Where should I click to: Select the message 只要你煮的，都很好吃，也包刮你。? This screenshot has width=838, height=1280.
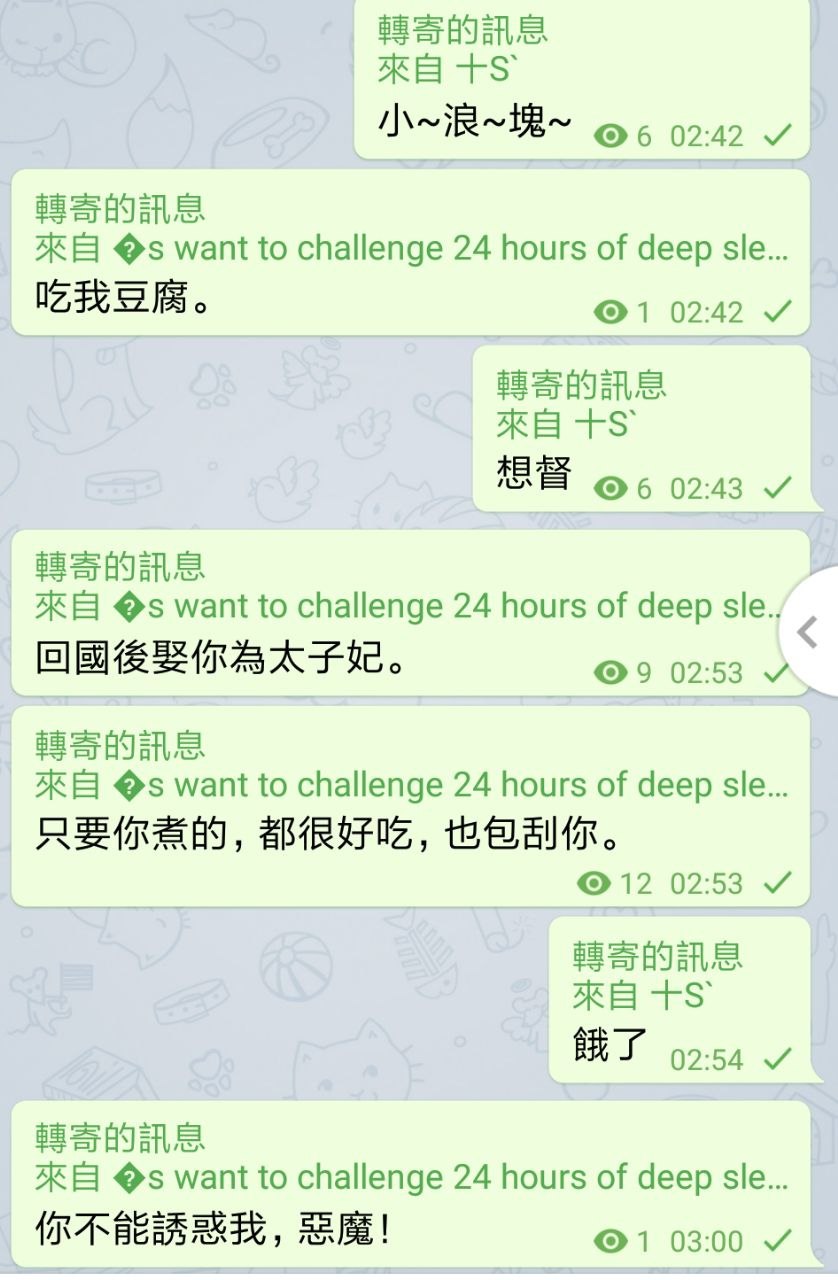tap(328, 836)
